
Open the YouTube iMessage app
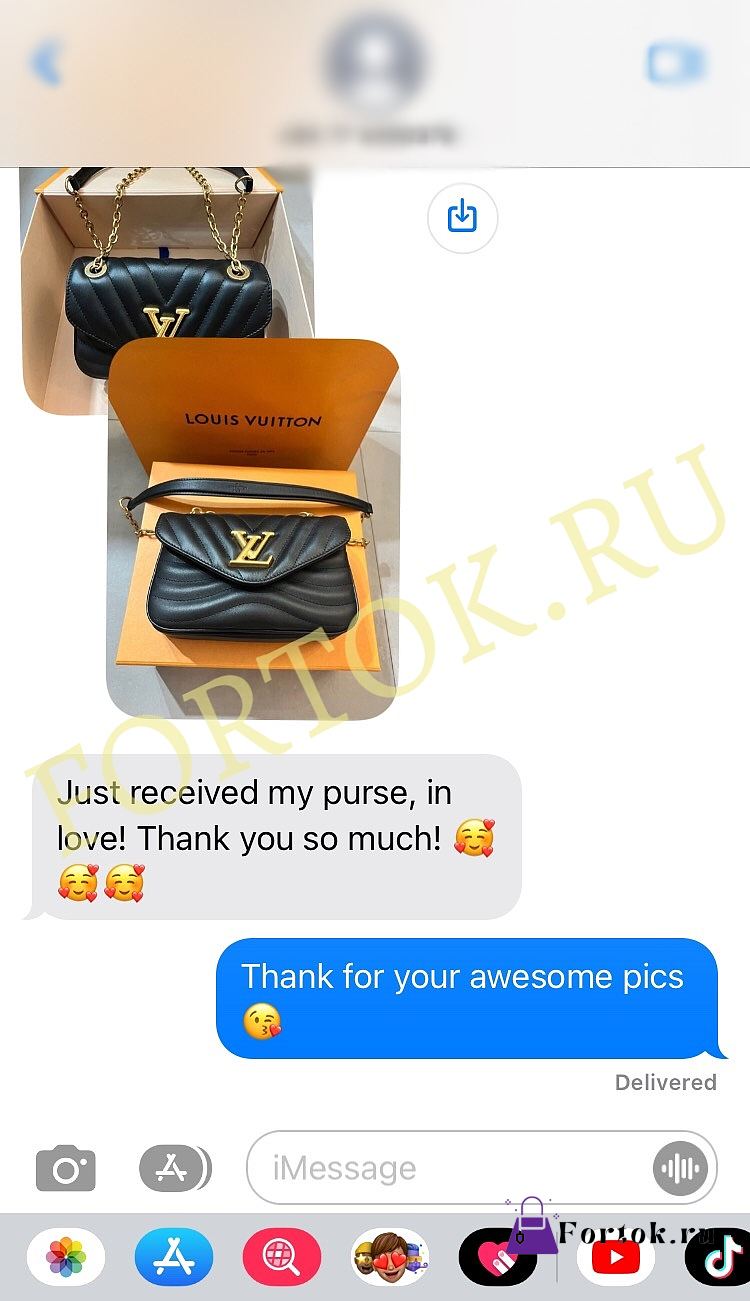tap(616, 1257)
